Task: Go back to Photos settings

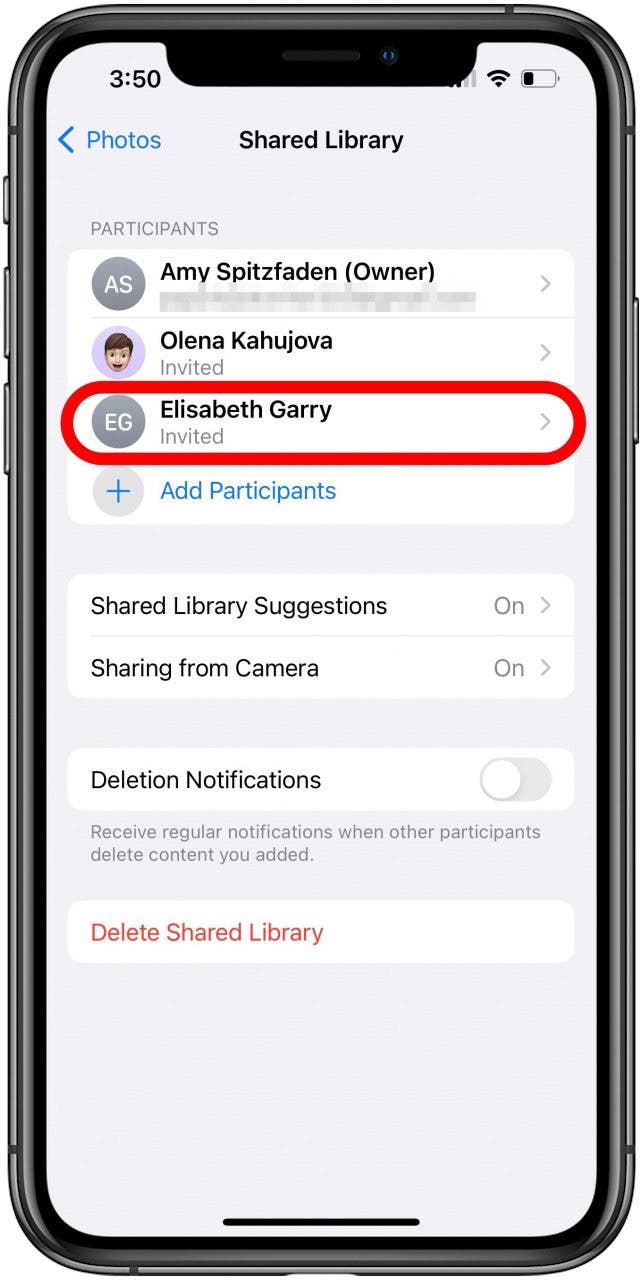Action: click(109, 140)
